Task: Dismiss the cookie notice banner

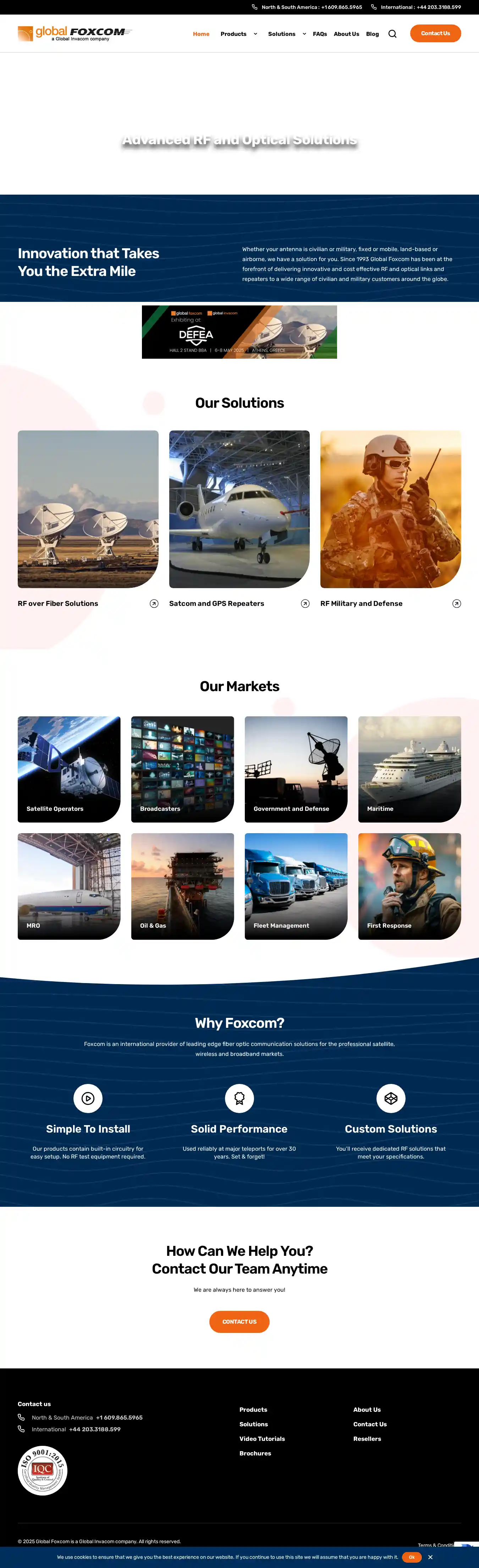Action: pyautogui.click(x=430, y=1557)
